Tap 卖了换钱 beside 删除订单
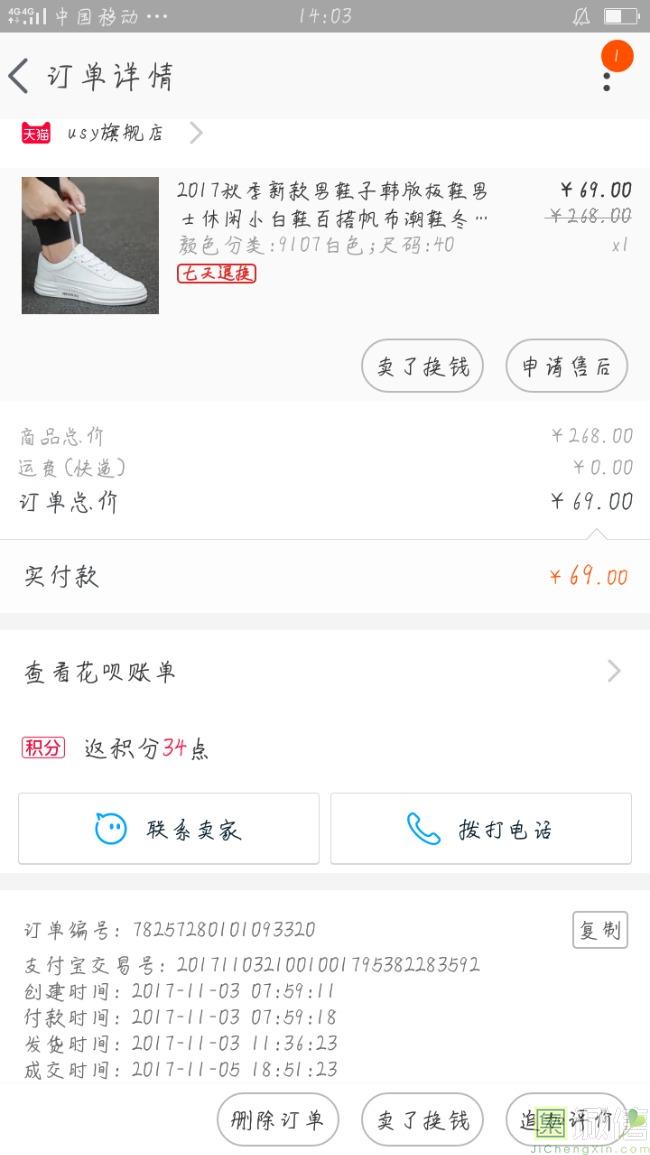This screenshot has width=650, height=1155. [422, 1119]
